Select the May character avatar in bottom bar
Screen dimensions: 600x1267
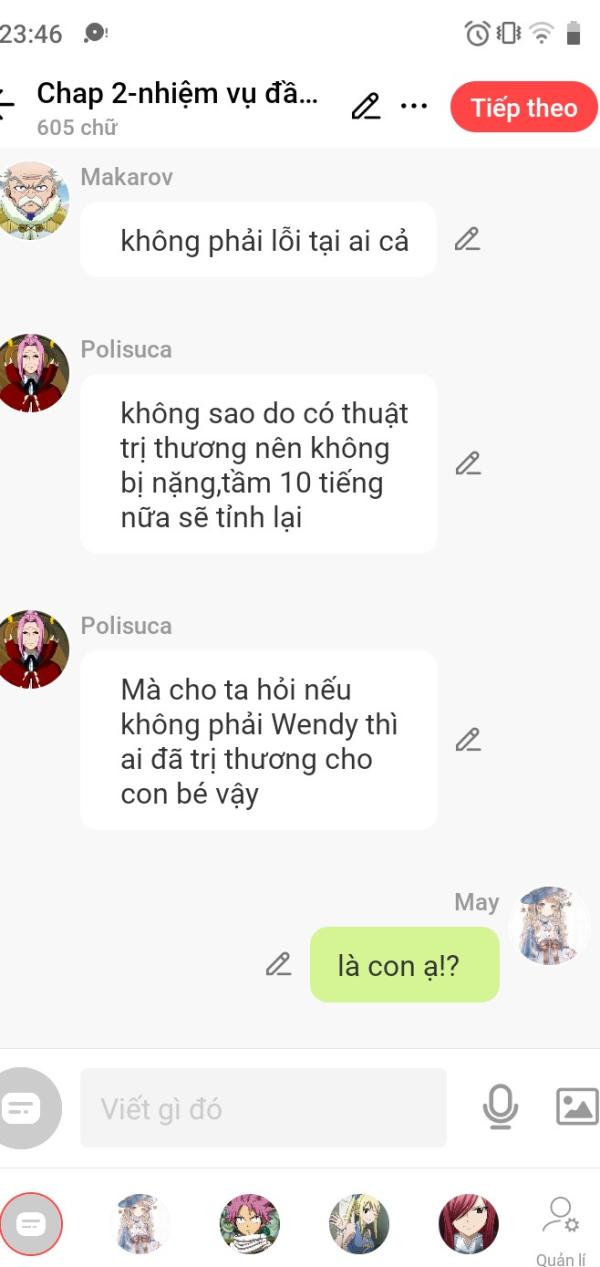(139, 1224)
